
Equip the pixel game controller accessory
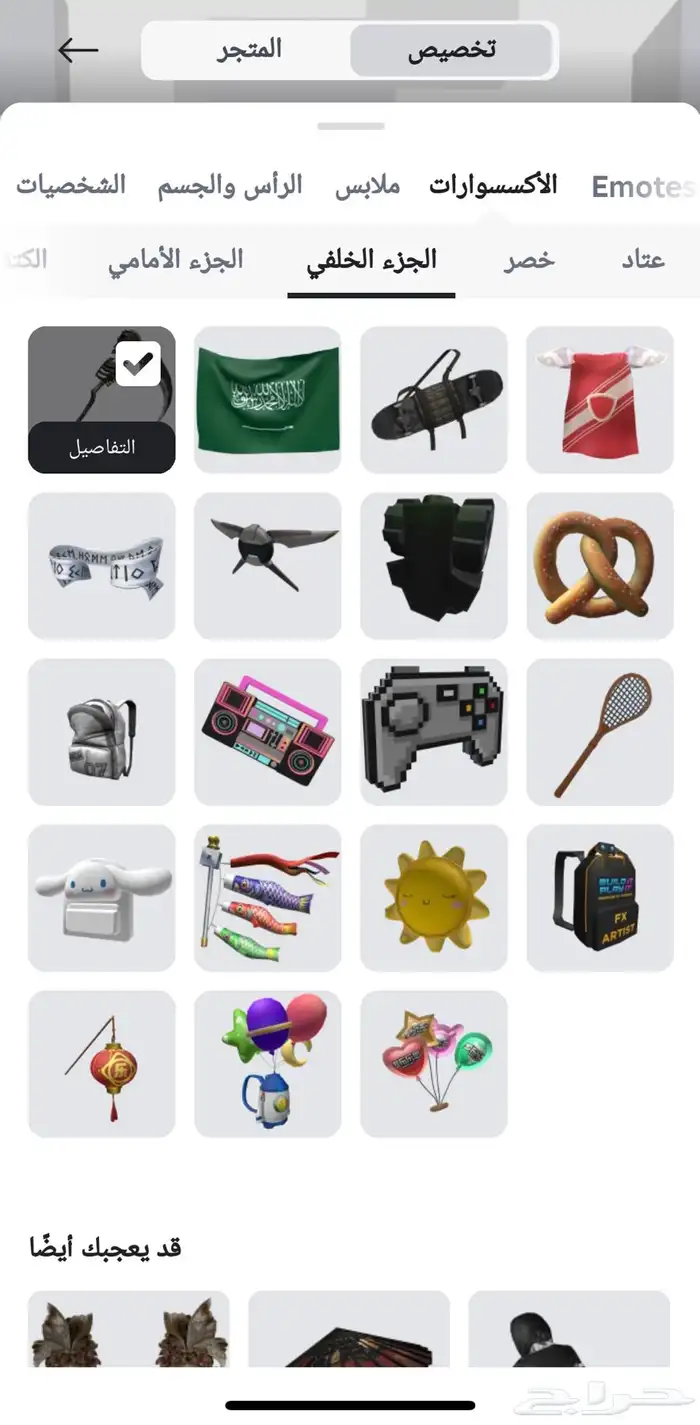point(434,732)
